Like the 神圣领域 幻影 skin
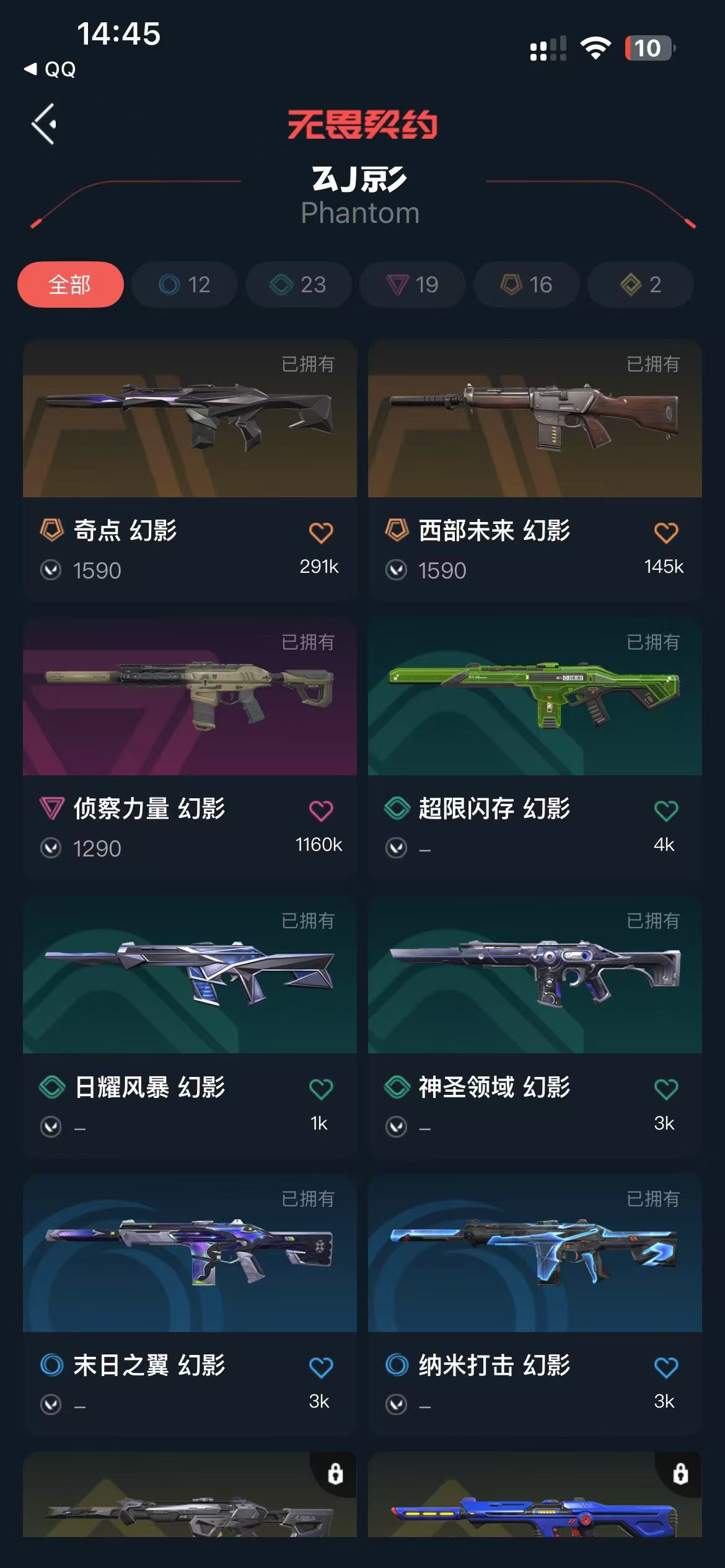The width and height of the screenshot is (725, 1568). click(x=666, y=1089)
